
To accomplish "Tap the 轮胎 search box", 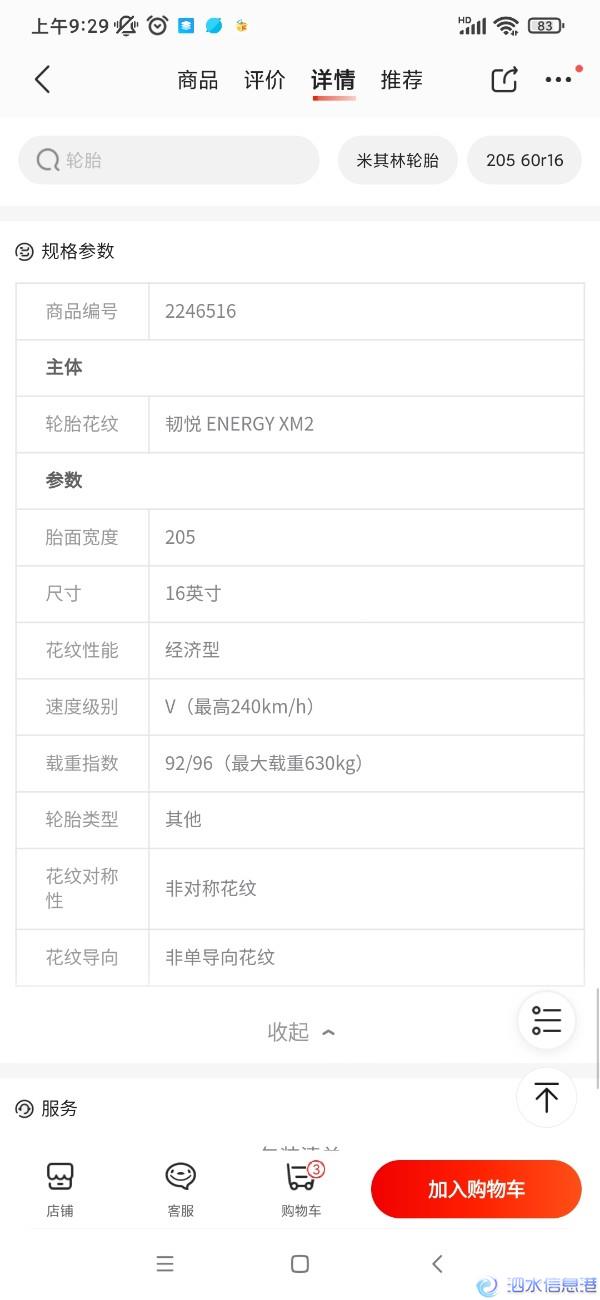I will tap(169, 160).
